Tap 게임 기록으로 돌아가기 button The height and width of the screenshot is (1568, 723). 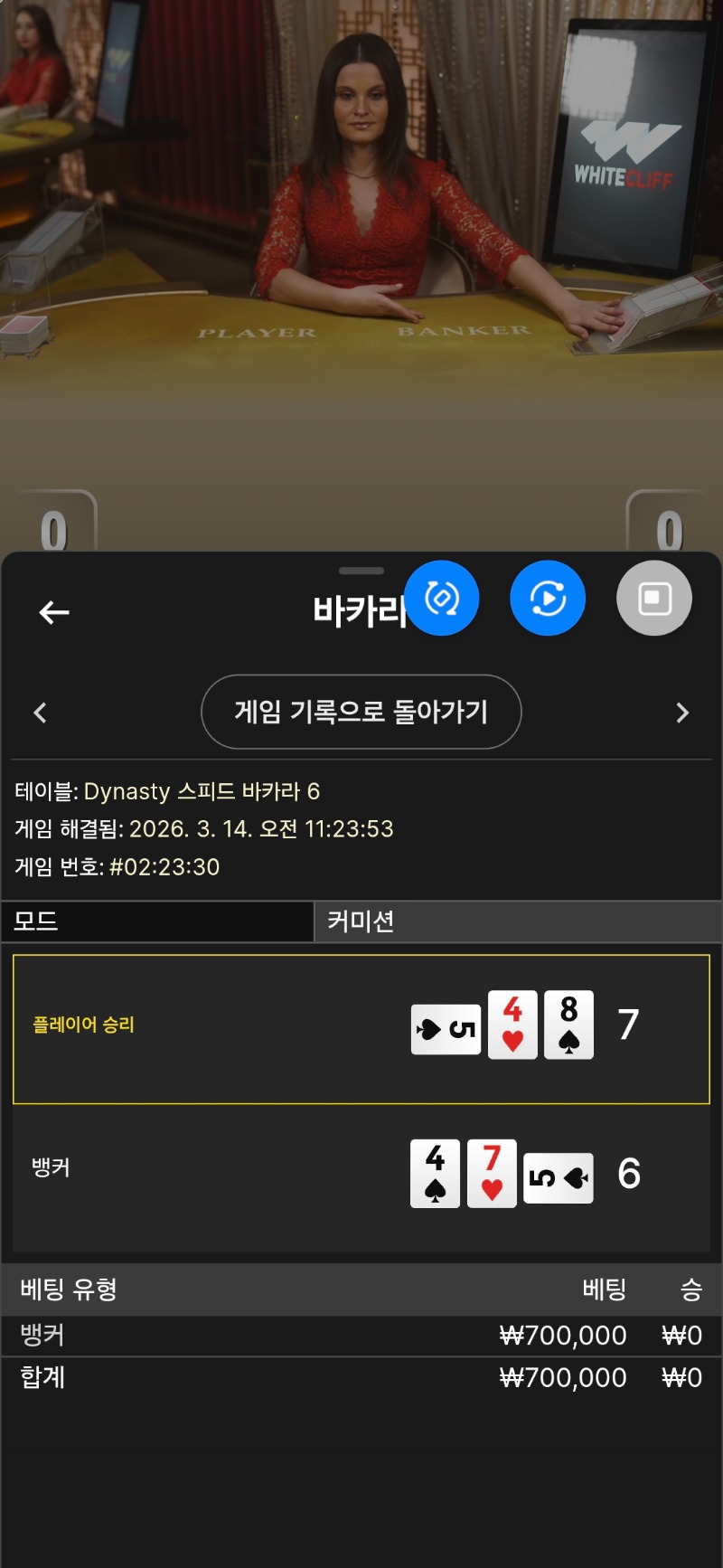(x=361, y=712)
